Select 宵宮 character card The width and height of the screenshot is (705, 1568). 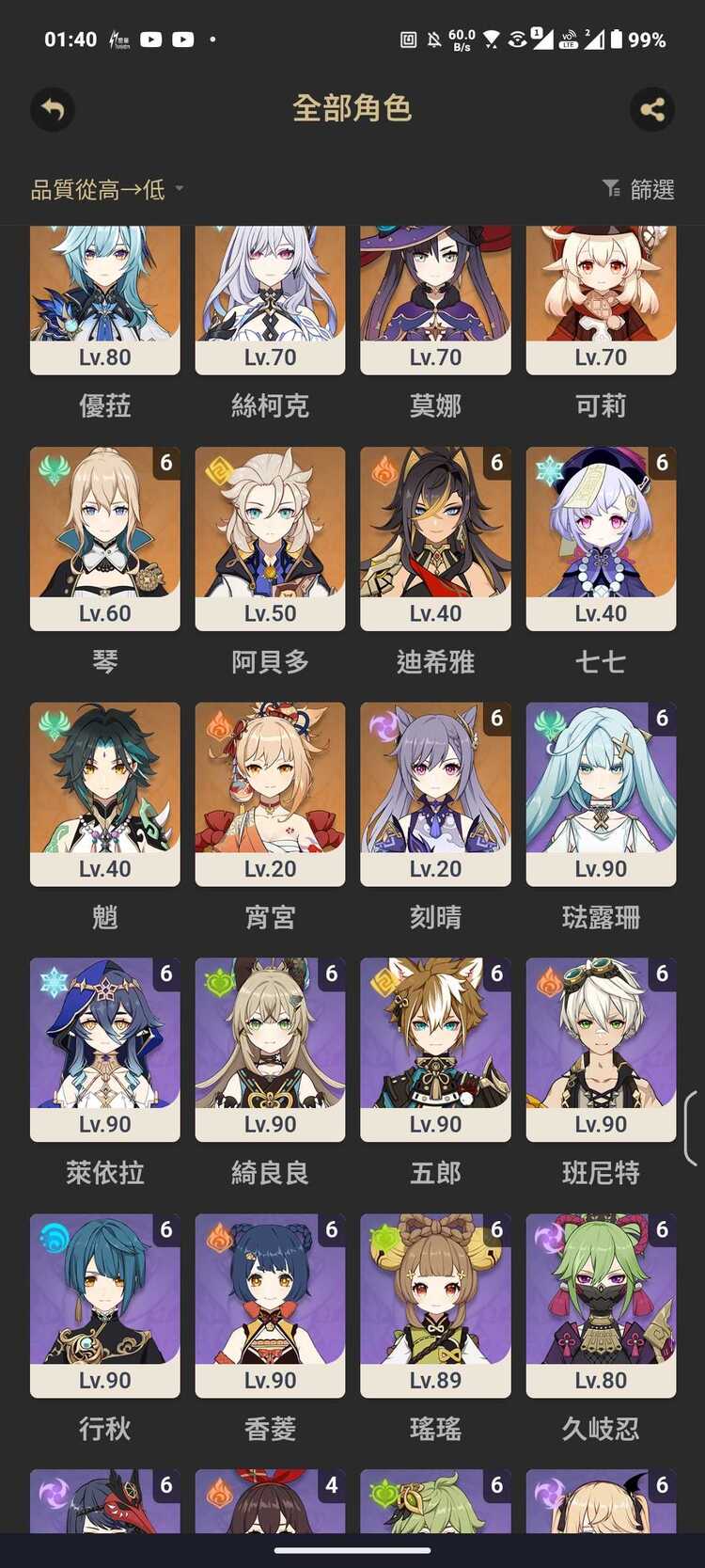pos(270,794)
